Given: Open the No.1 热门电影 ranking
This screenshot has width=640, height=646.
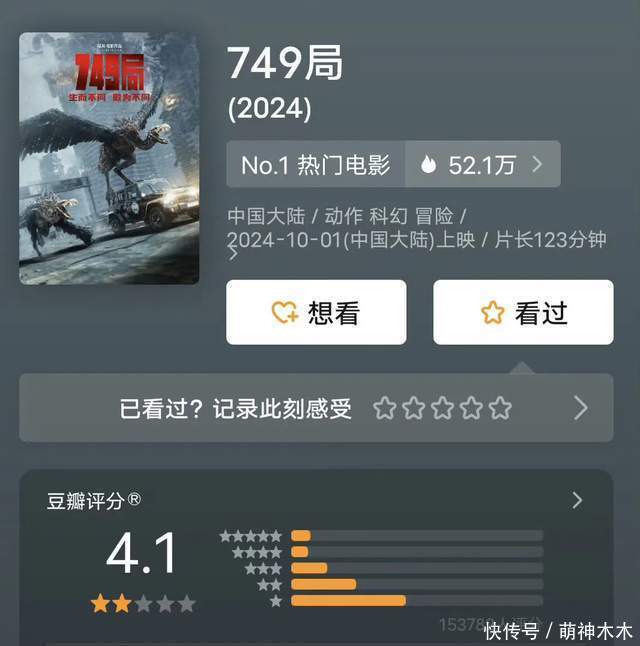Looking at the screenshot, I should (x=316, y=165).
